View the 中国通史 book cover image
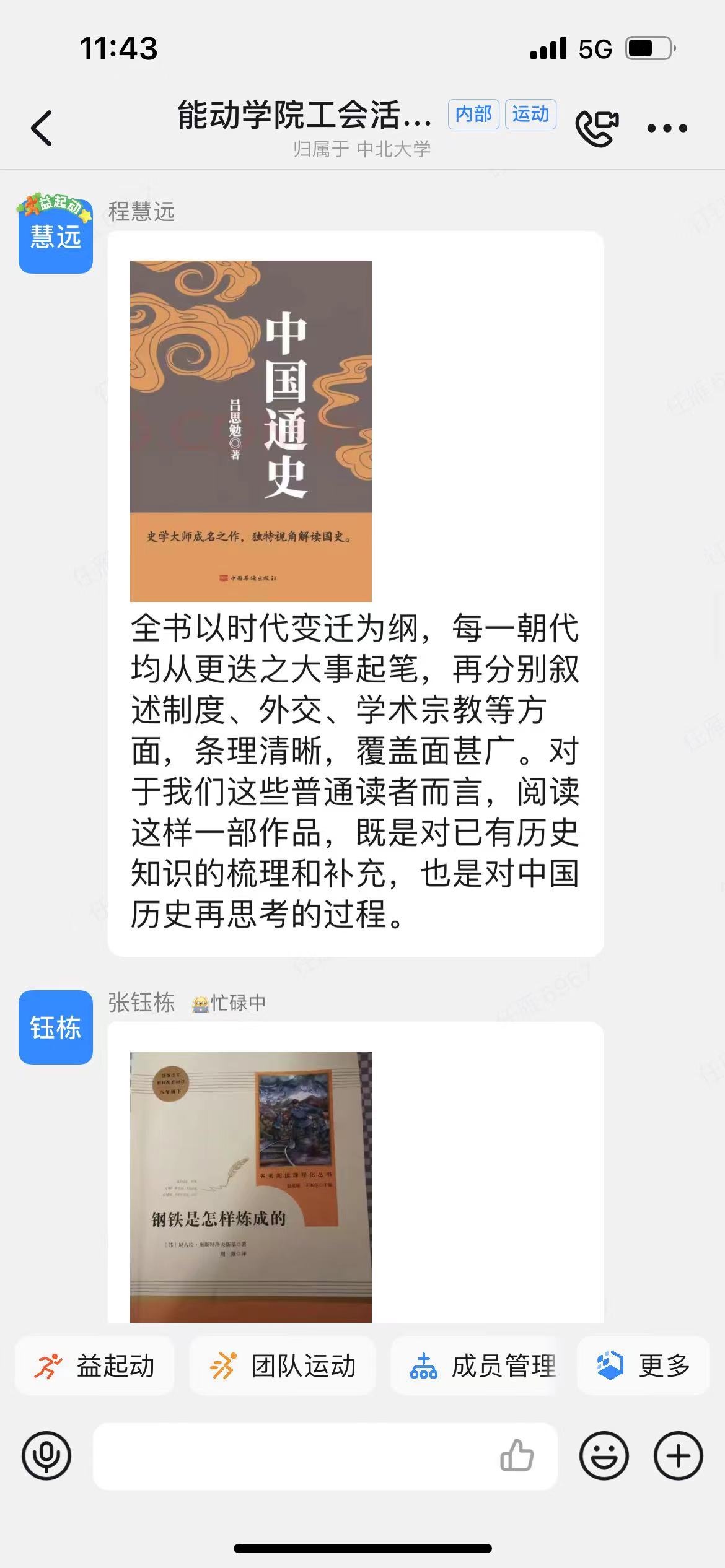This screenshot has width=725, height=1568. [250, 430]
